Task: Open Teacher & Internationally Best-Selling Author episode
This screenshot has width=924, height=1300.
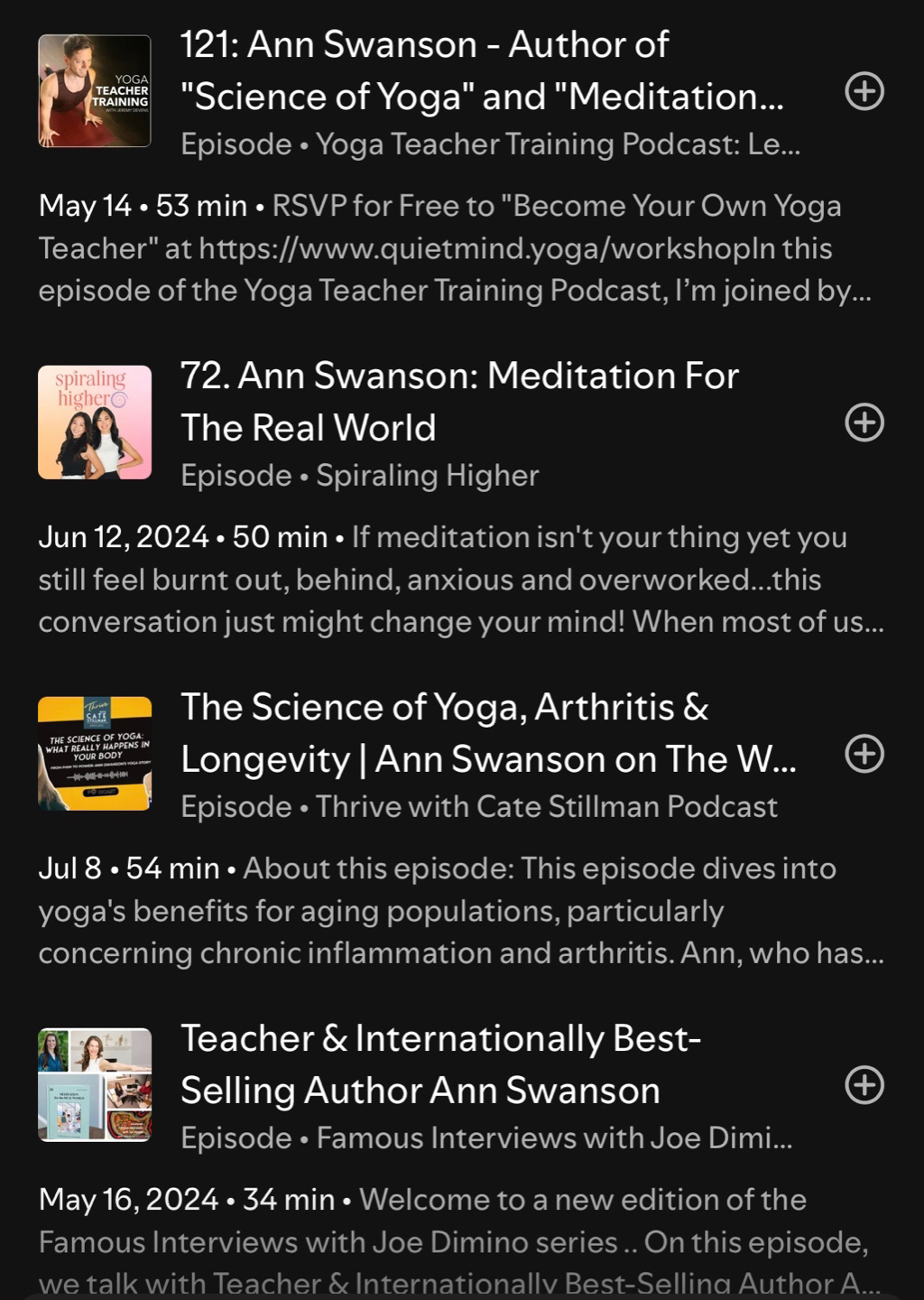Action: pos(442,1063)
